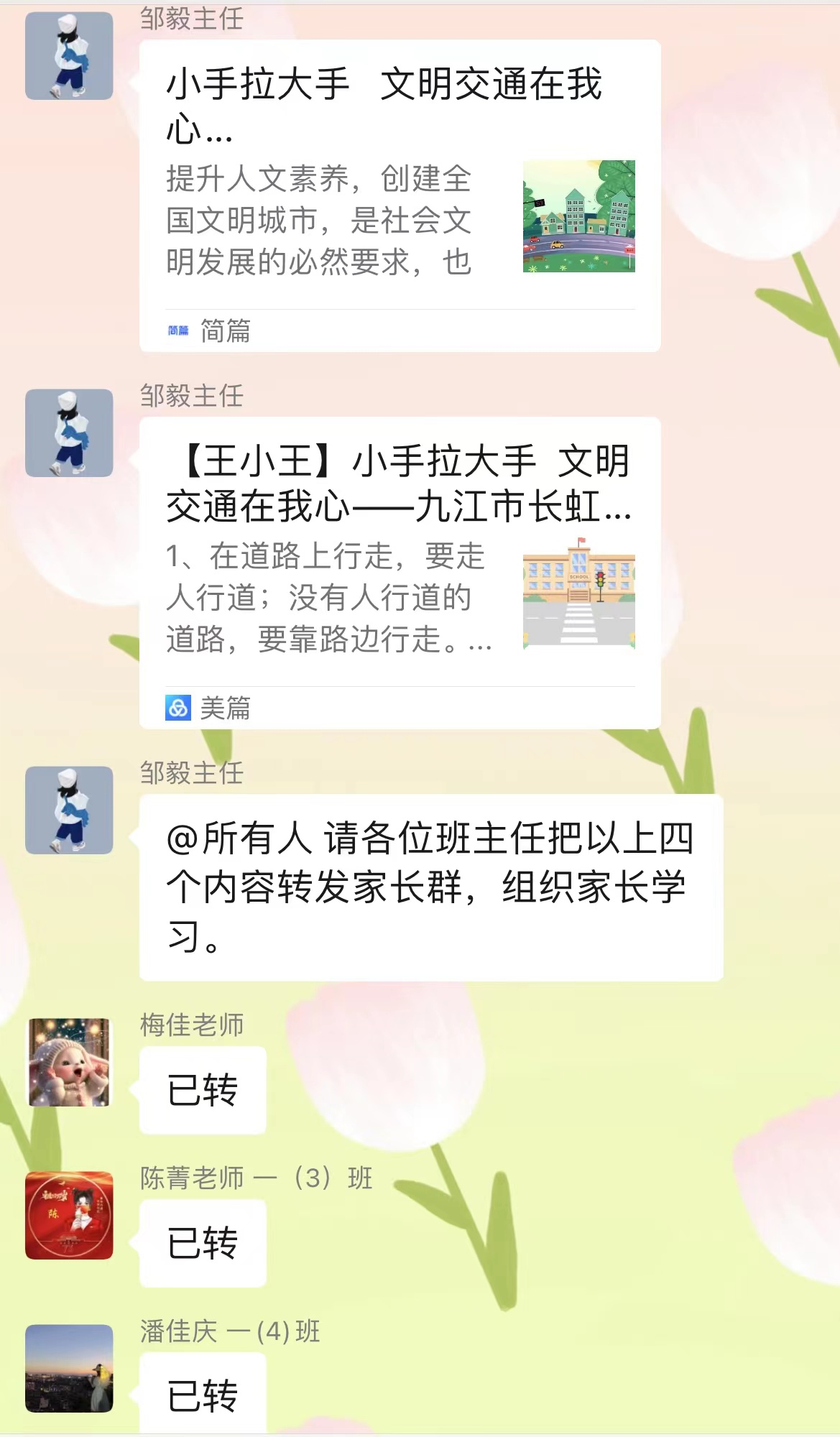This screenshot has height=1437, width=840.
Task: View 潘佳庆 一(4)班 avatar profile
Action: pyautogui.click(x=69, y=1368)
